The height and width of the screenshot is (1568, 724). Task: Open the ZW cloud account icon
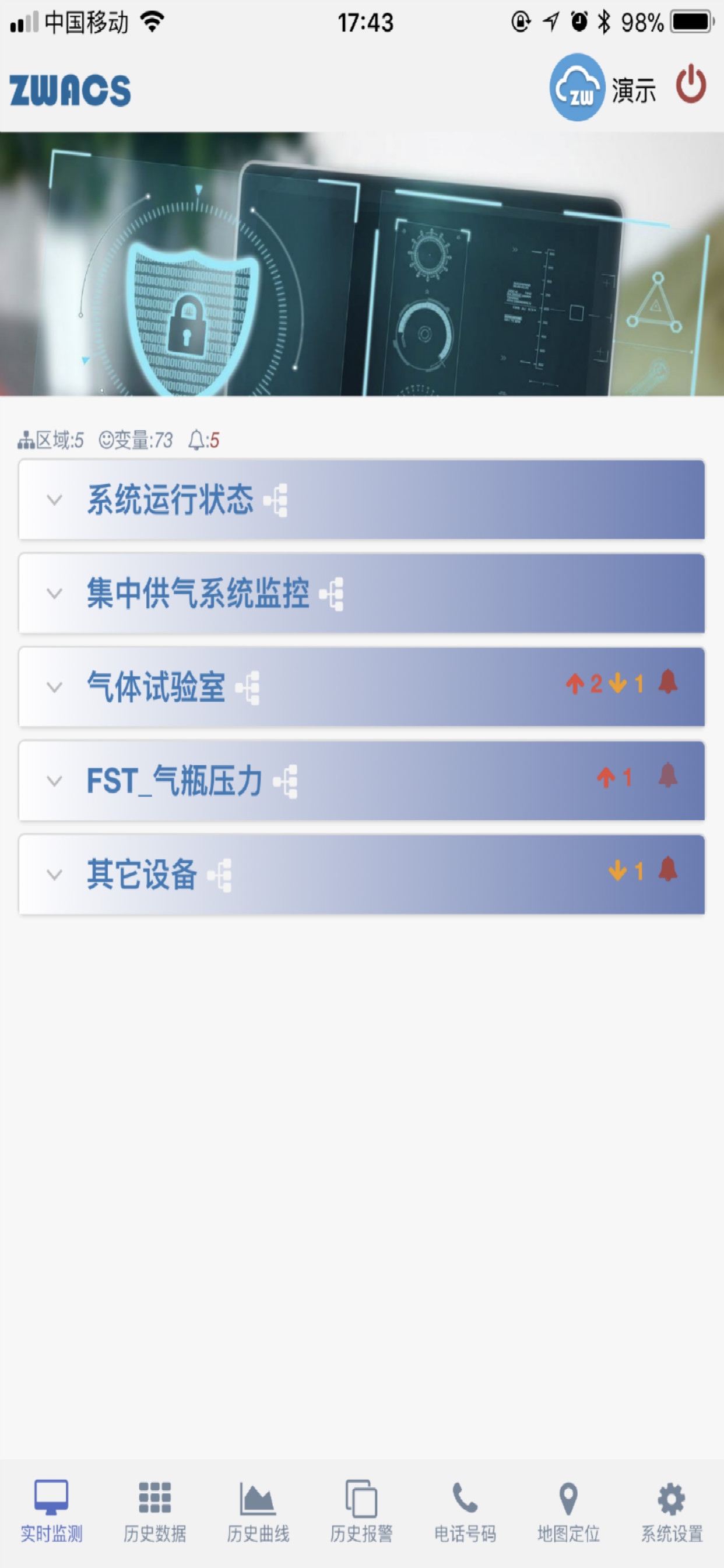click(x=578, y=89)
